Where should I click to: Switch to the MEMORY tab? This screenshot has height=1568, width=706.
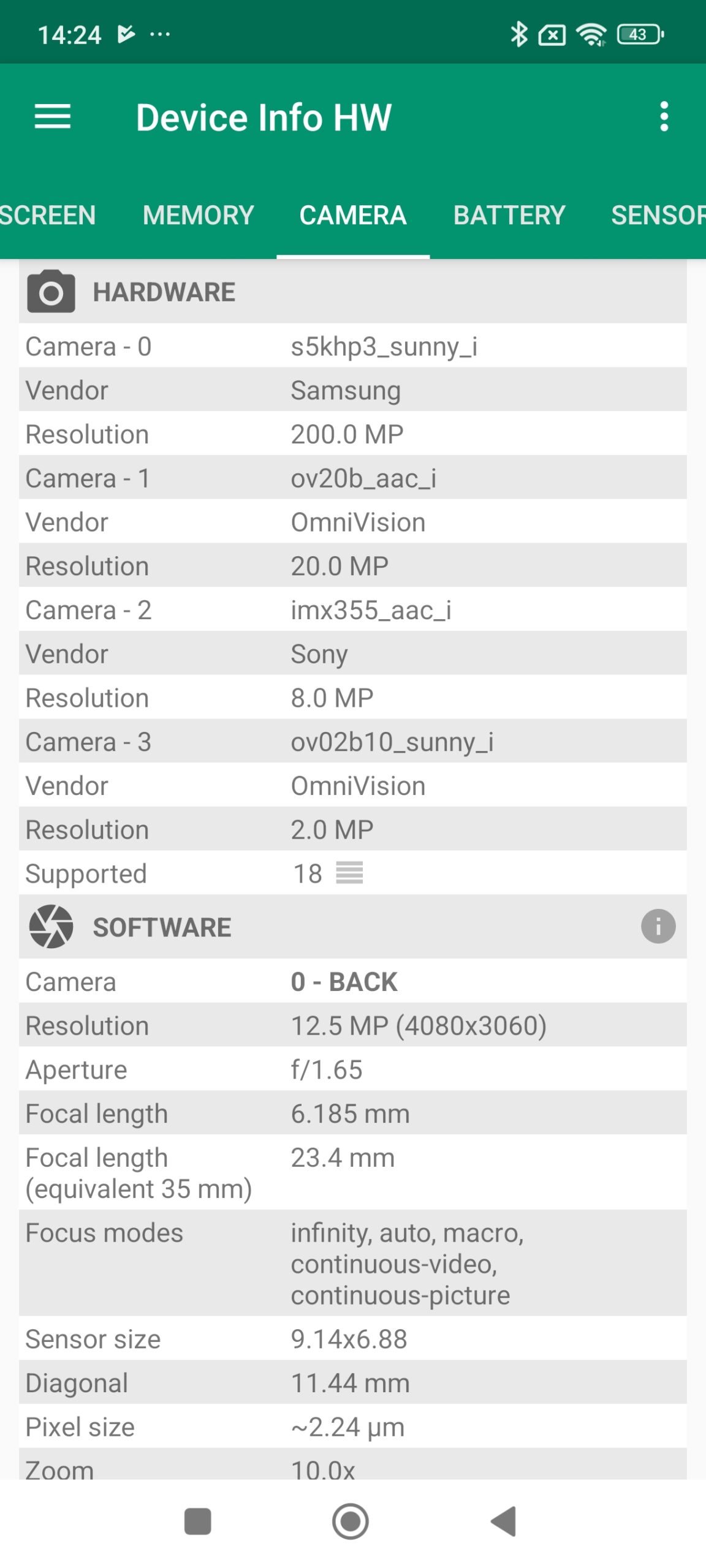tap(198, 216)
